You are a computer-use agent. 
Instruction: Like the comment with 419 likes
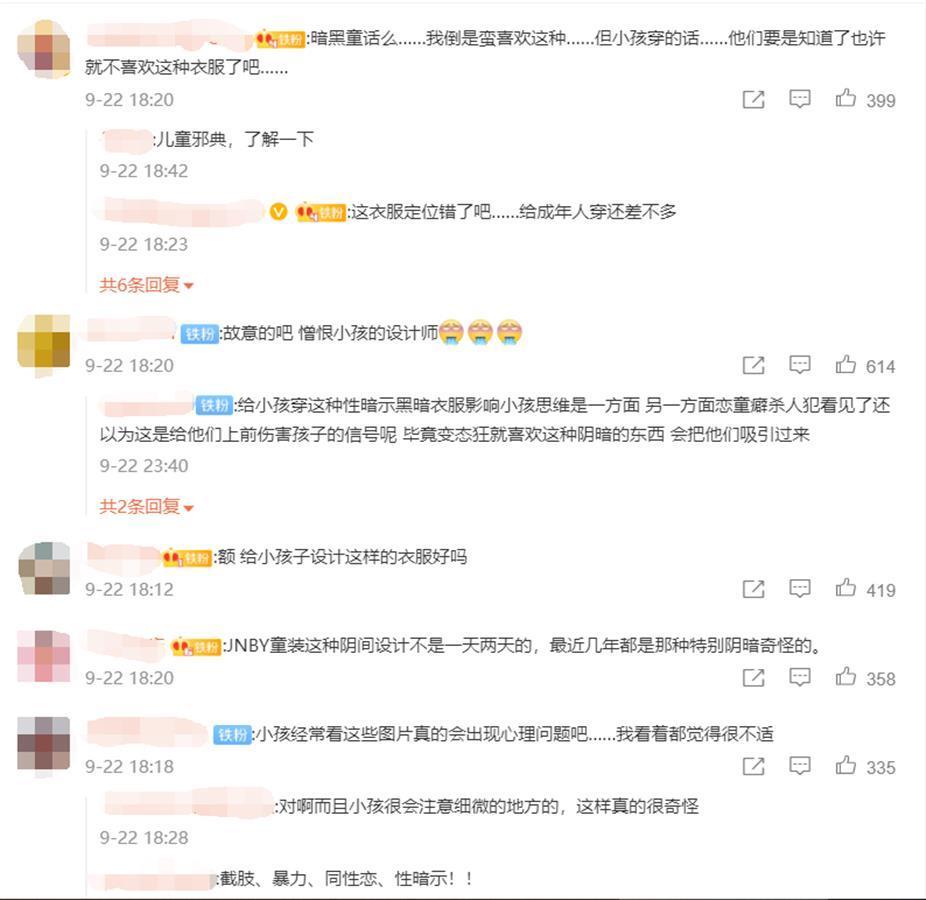[x=847, y=589]
